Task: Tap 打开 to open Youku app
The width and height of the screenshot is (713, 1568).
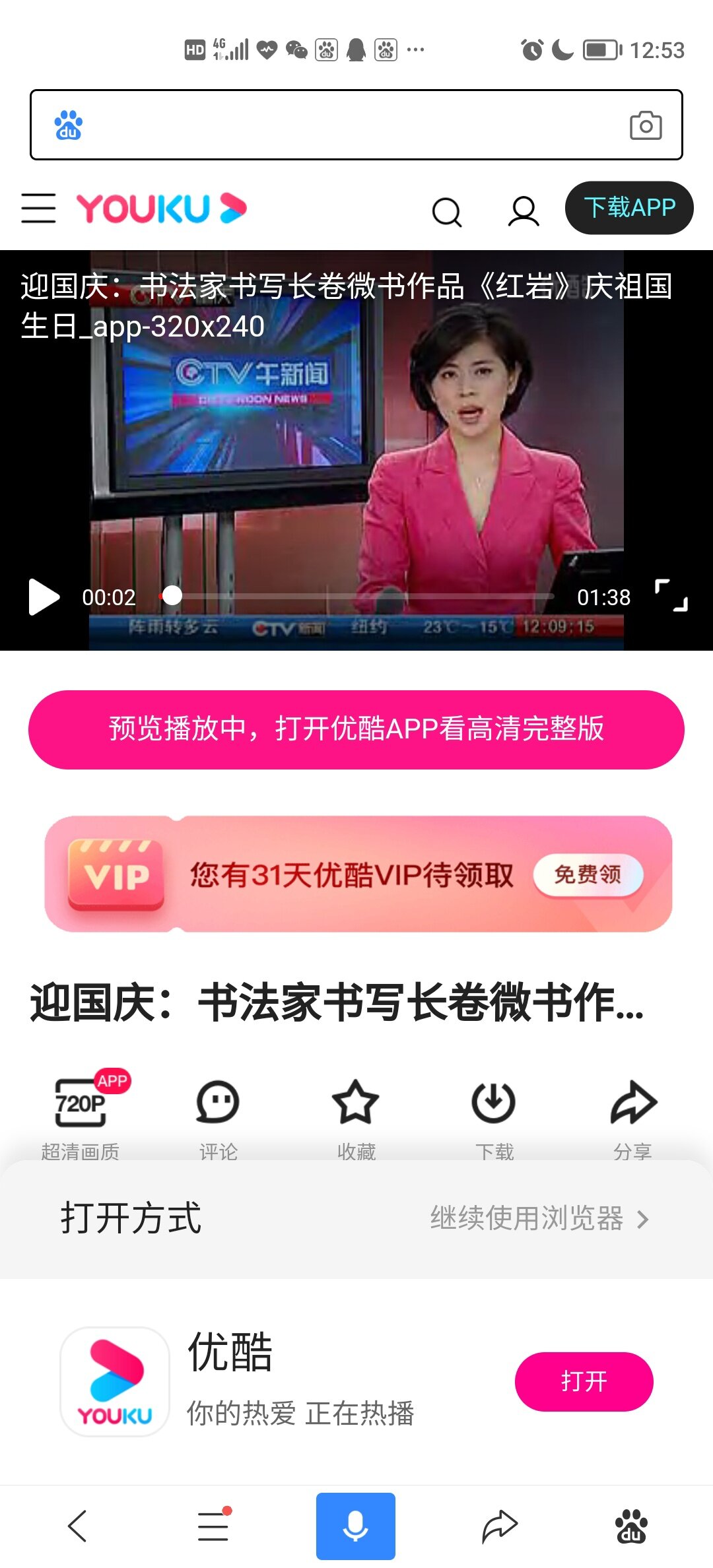Action: click(x=584, y=1381)
